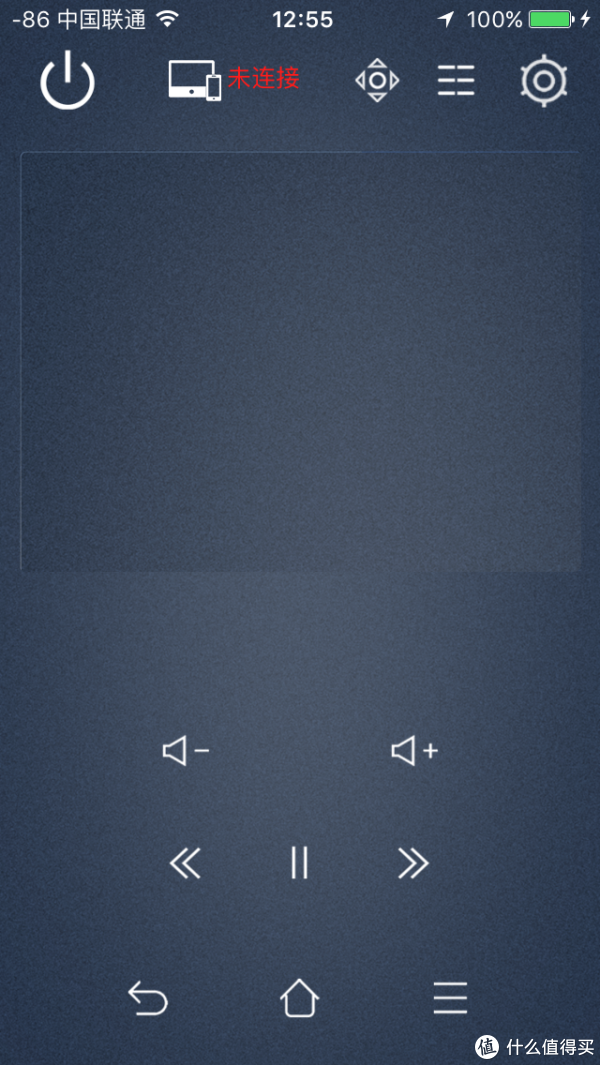
Task: Open the list menu icon at top
Action: (456, 81)
